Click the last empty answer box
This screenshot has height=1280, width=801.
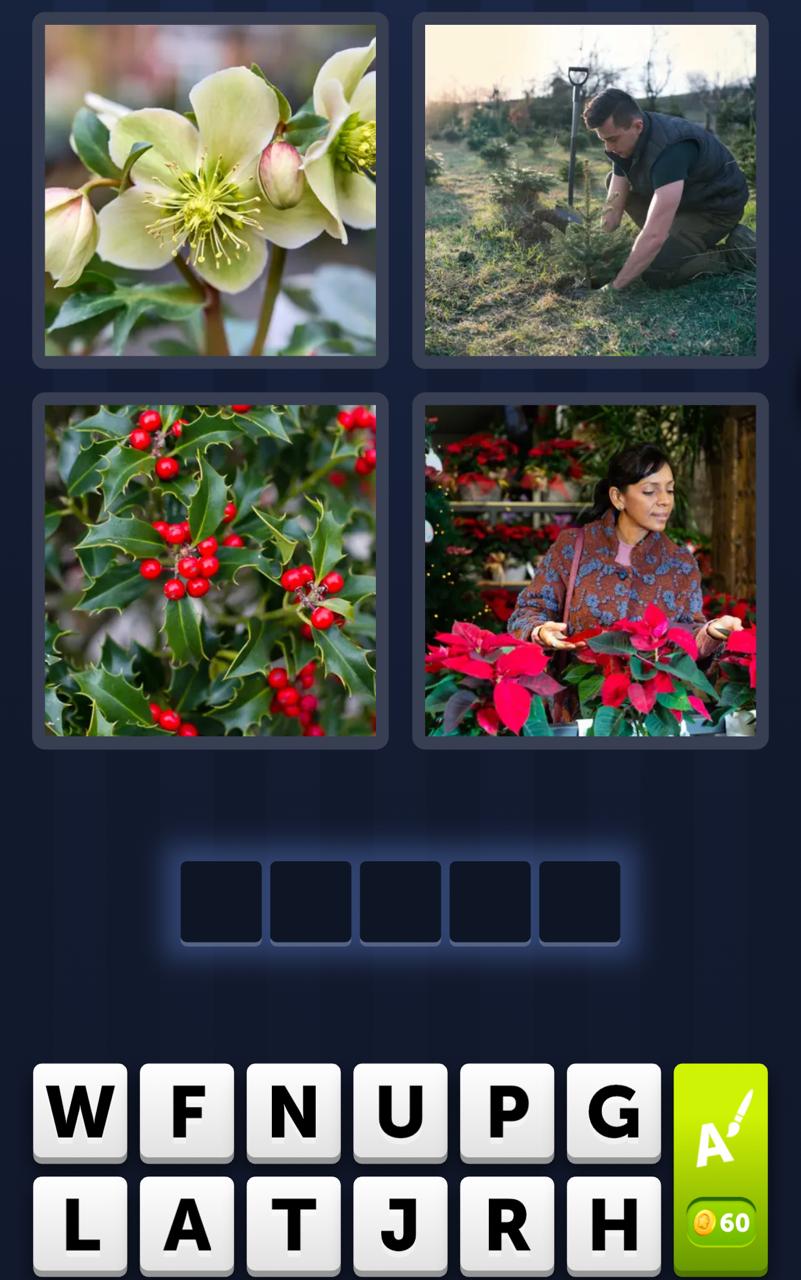579,903
